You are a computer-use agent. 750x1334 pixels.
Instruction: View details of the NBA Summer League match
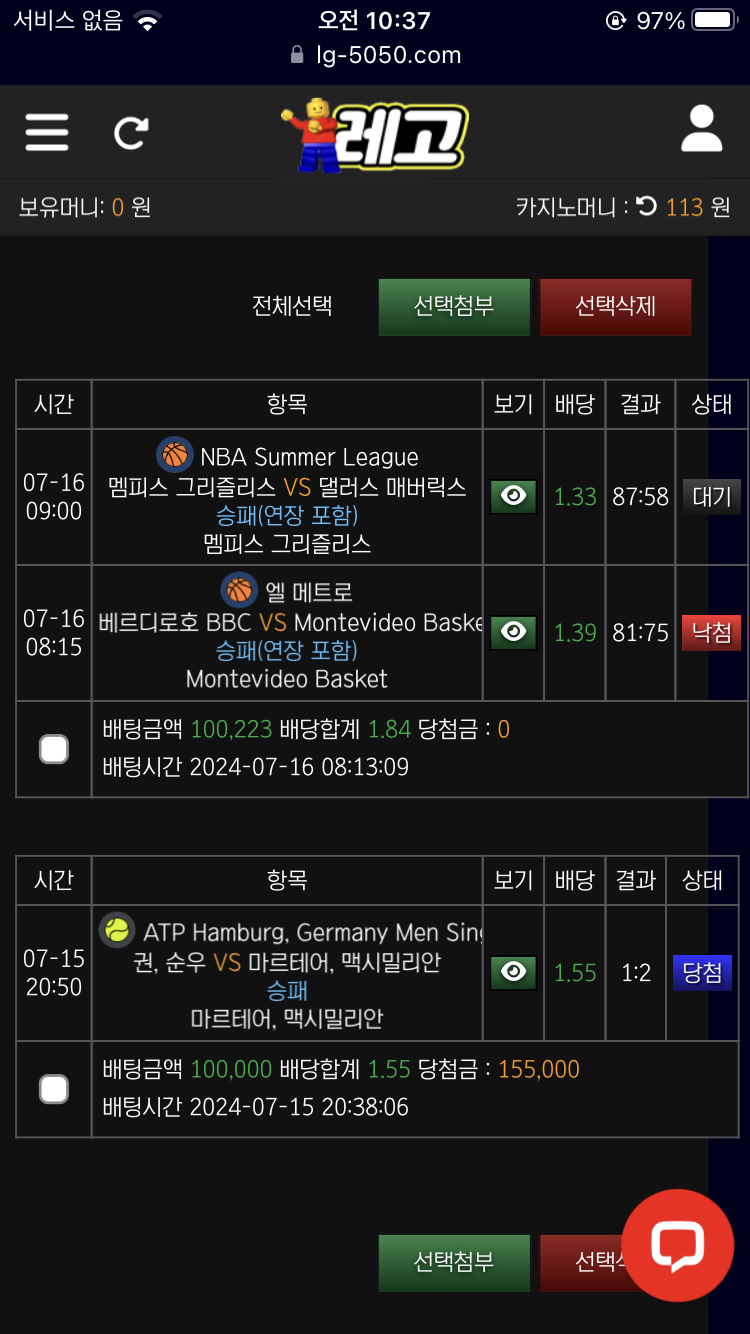(513, 497)
